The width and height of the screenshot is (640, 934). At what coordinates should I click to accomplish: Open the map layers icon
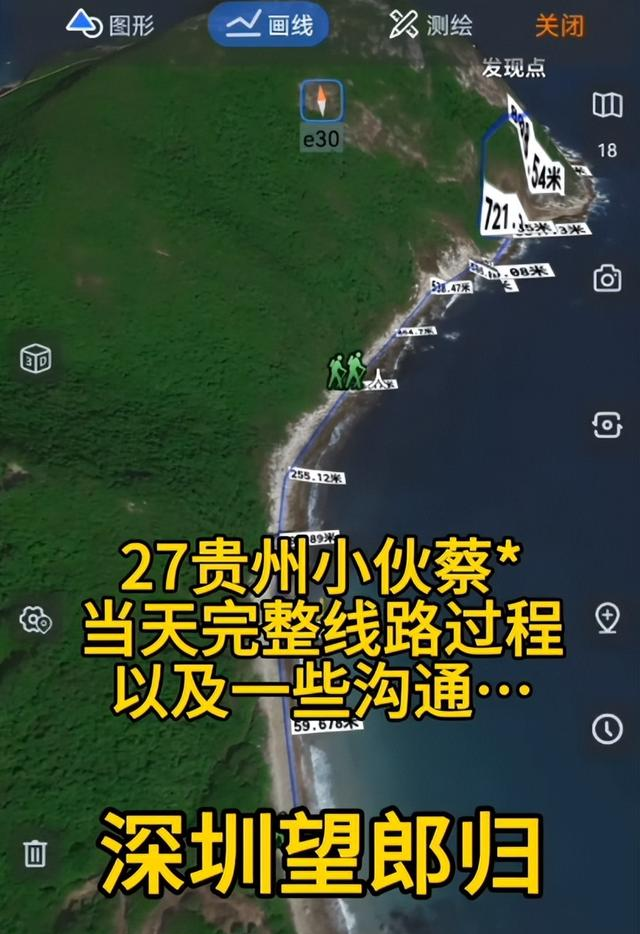[607, 105]
